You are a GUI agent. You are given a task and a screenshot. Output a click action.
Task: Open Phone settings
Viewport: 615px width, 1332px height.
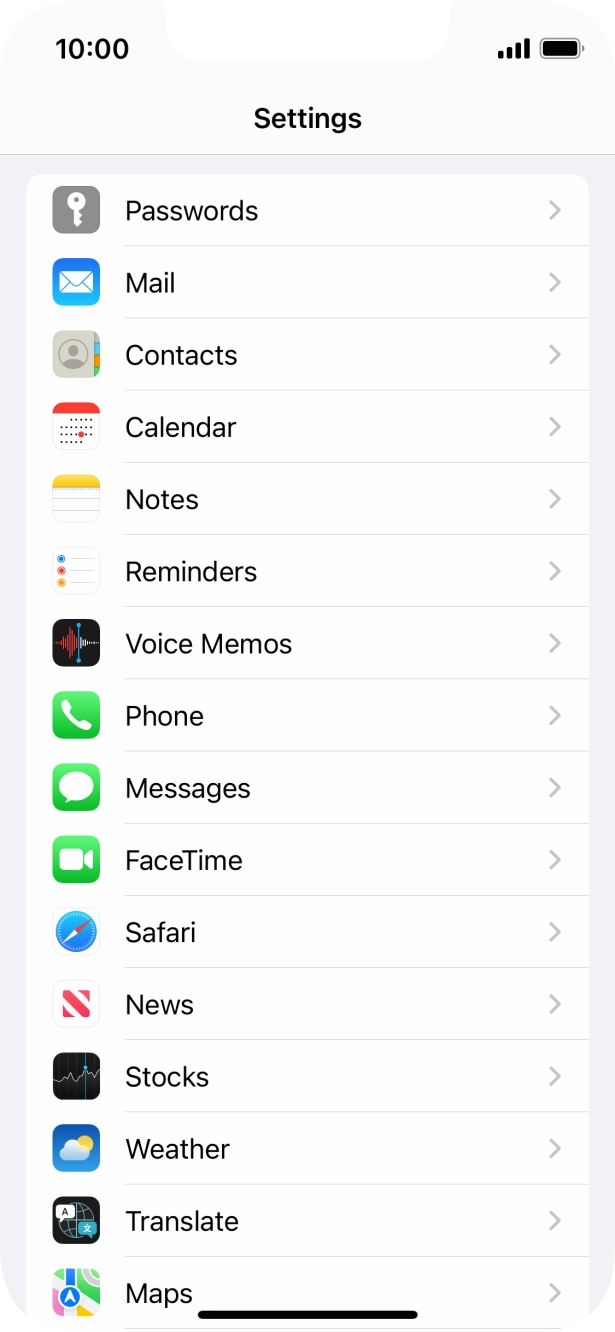click(307, 716)
